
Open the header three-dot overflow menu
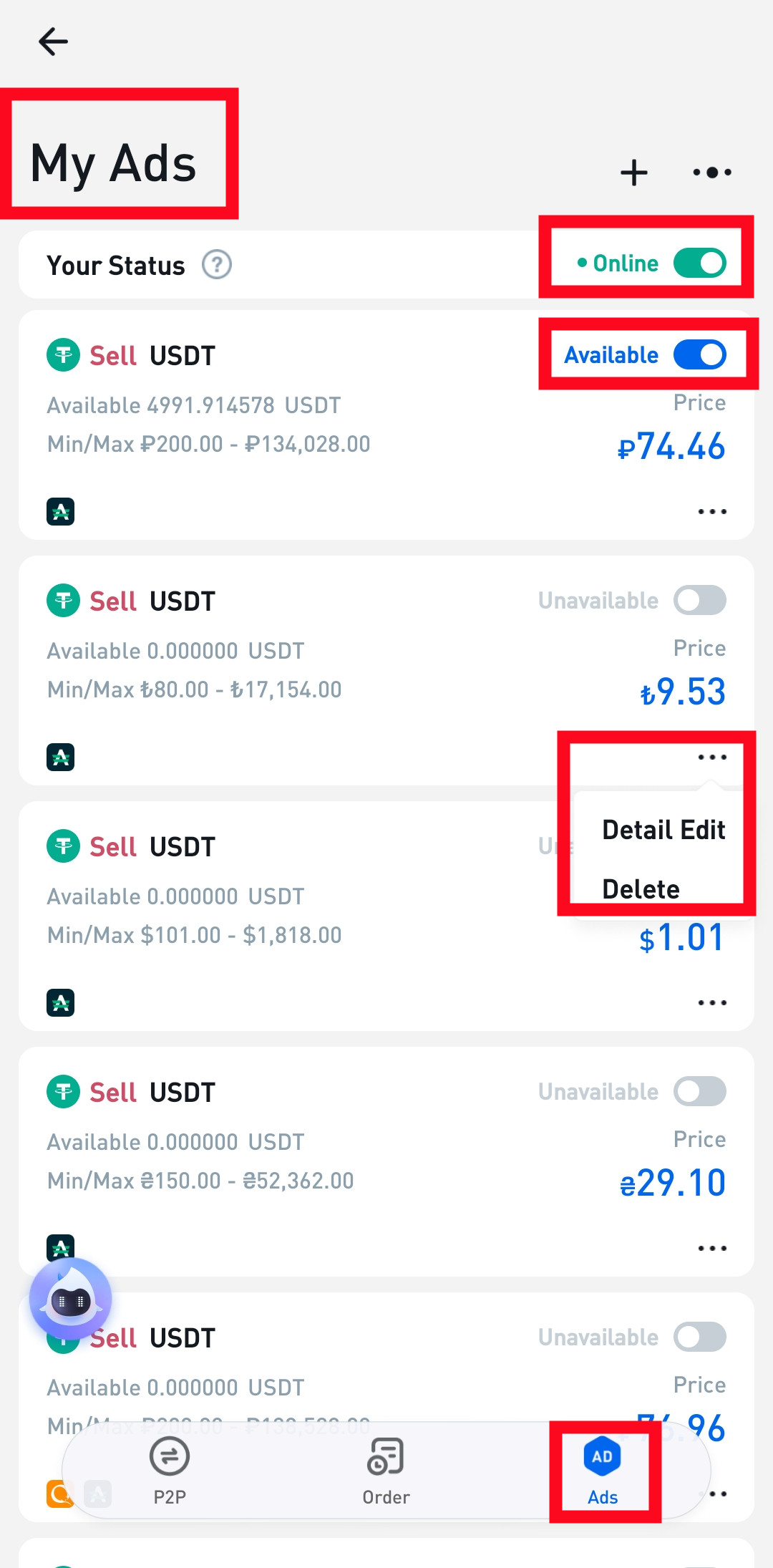712,173
